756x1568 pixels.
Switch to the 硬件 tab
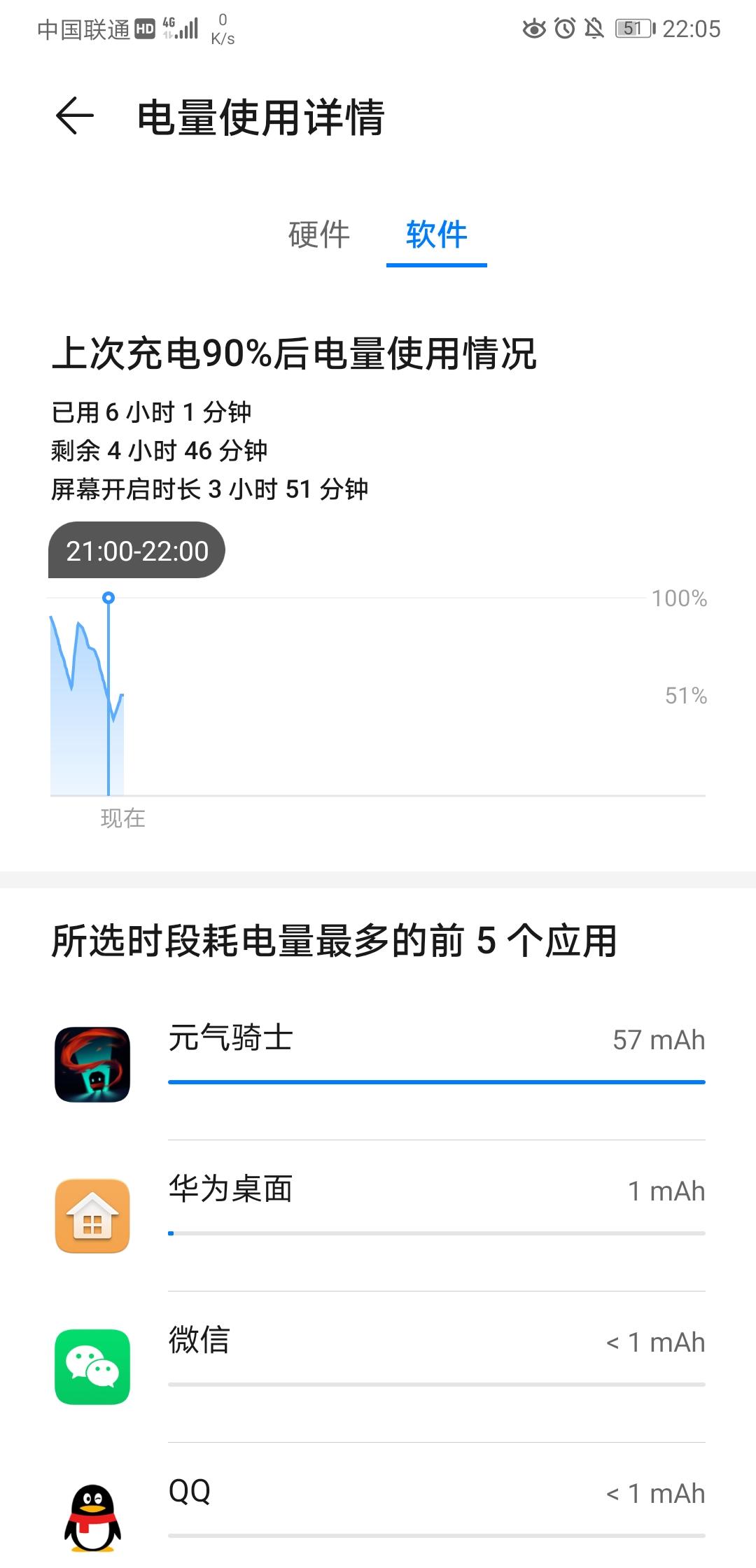pyautogui.click(x=318, y=234)
